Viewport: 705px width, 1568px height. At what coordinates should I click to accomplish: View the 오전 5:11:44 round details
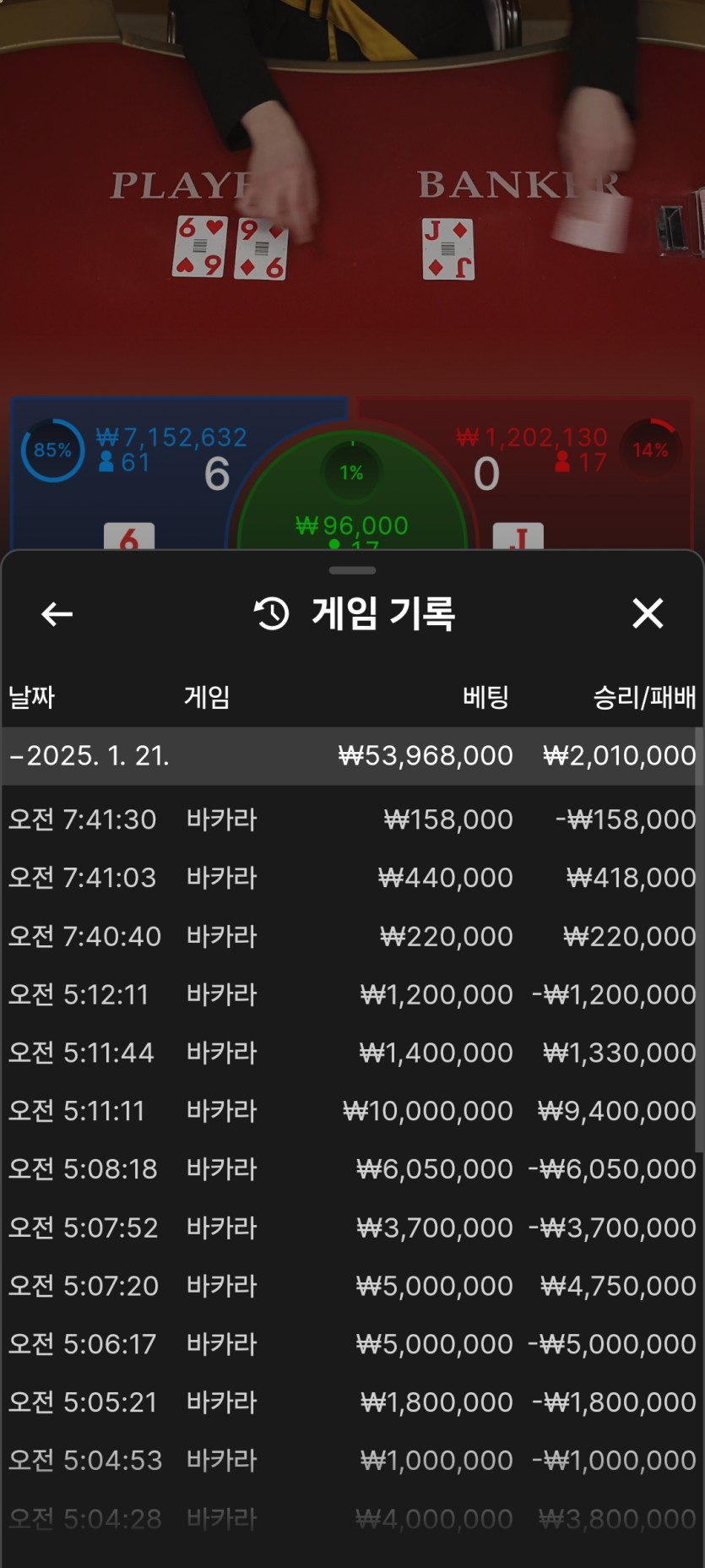351,1053
